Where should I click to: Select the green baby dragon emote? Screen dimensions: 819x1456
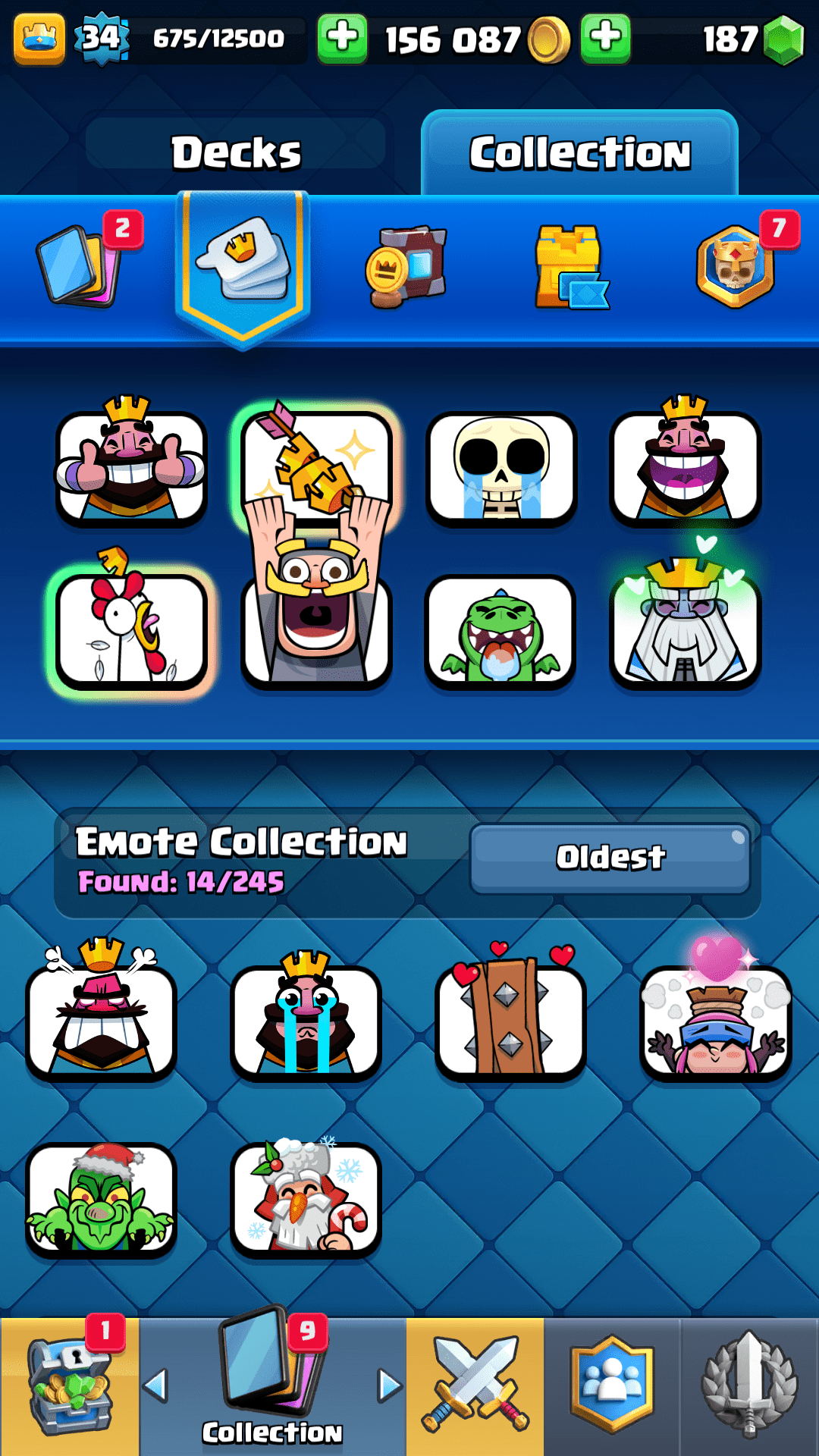(500, 631)
